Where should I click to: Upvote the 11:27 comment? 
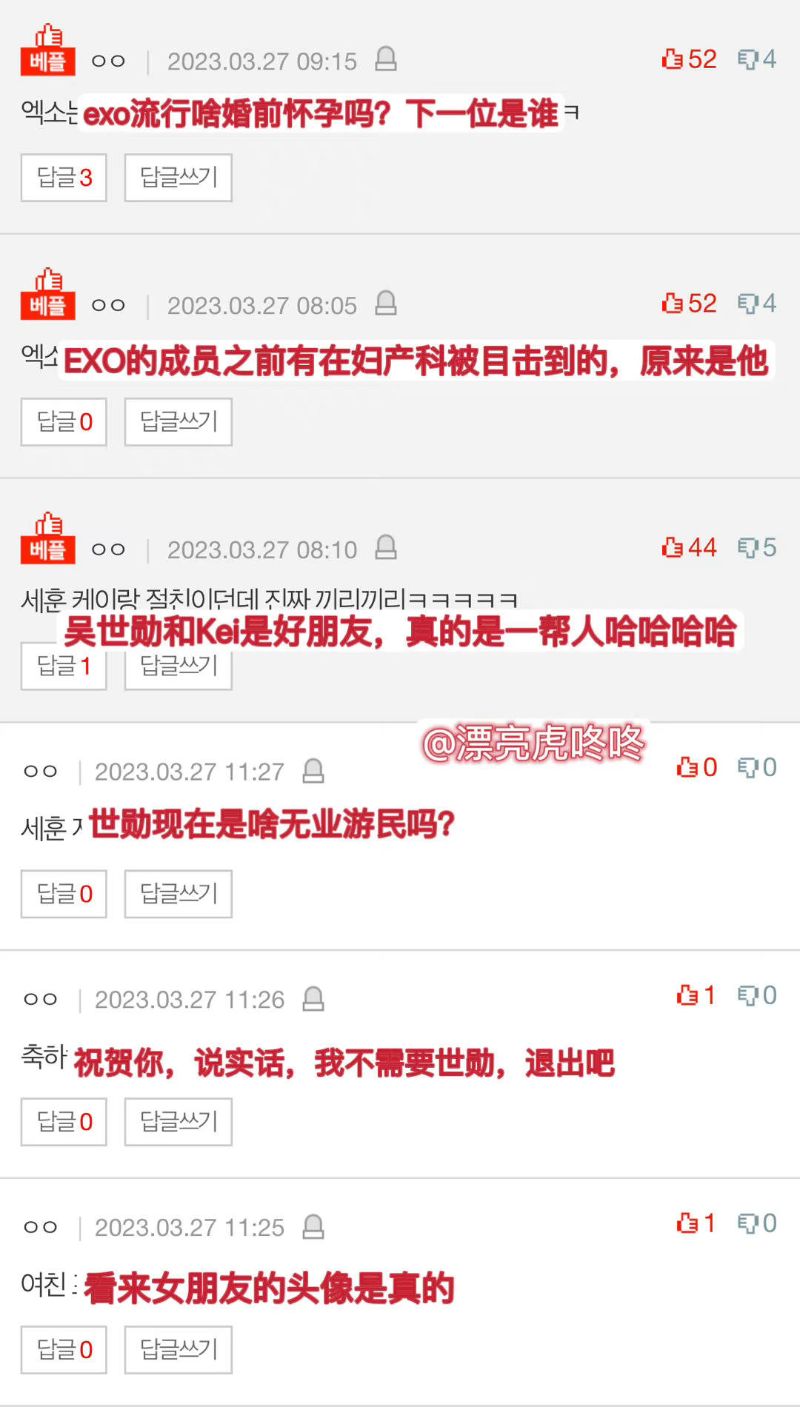pyautogui.click(x=697, y=767)
